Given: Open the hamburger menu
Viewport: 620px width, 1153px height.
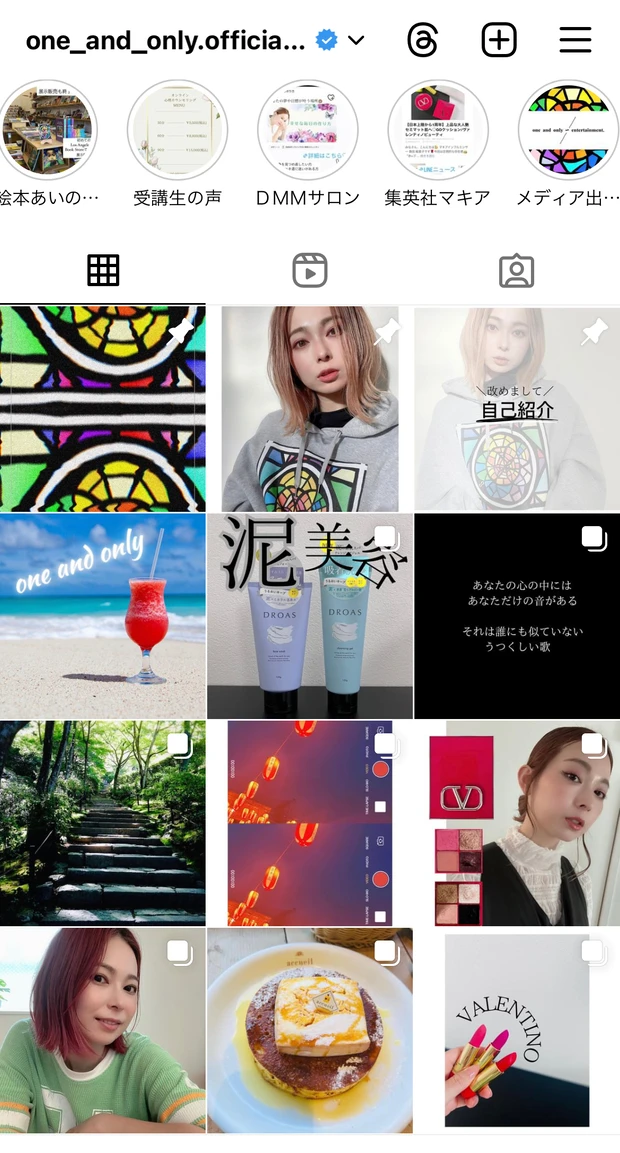Looking at the screenshot, I should coord(575,41).
